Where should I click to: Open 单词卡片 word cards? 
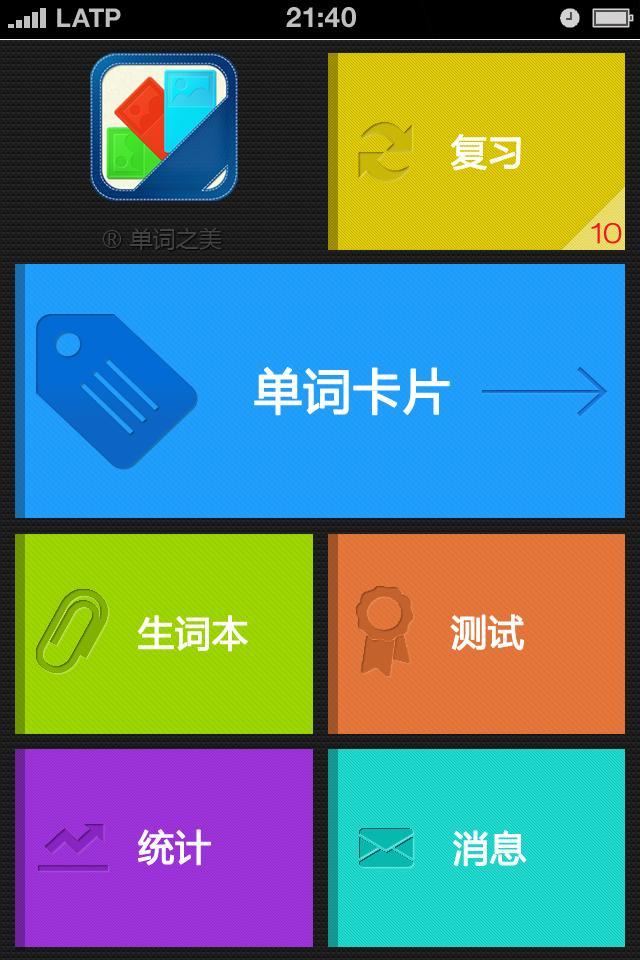[320, 391]
